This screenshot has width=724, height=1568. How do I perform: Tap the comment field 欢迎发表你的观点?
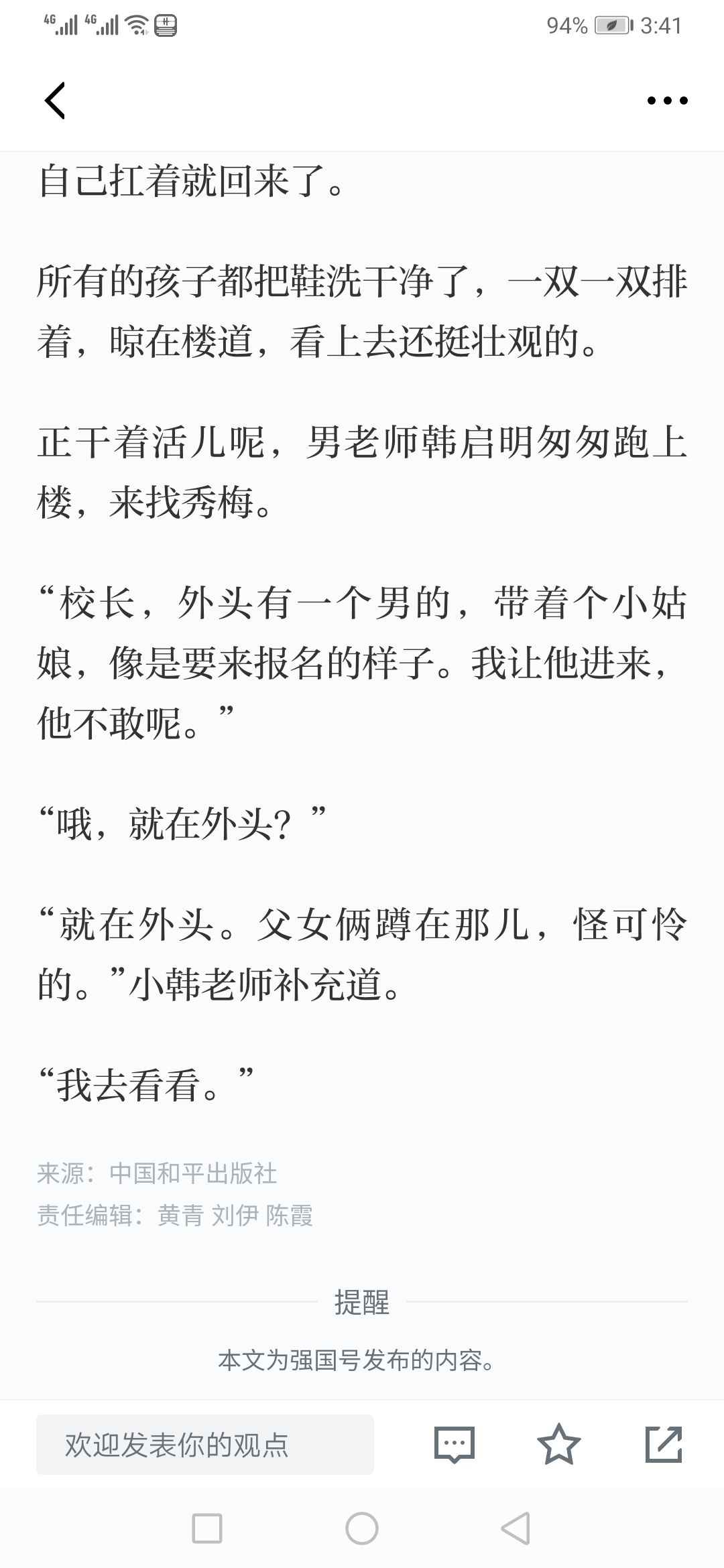click(205, 1445)
